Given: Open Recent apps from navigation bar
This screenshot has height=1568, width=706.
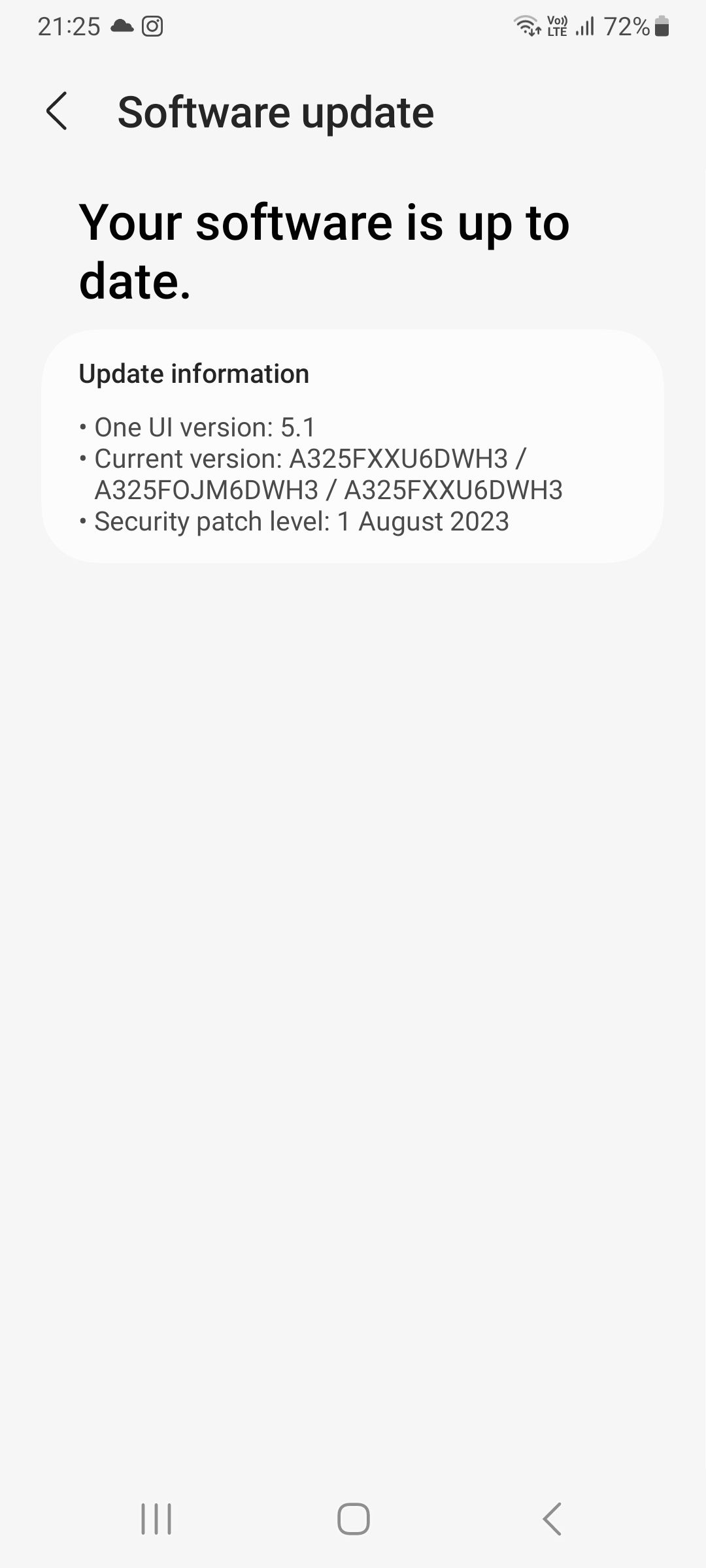Looking at the screenshot, I should pyautogui.click(x=156, y=1518).
